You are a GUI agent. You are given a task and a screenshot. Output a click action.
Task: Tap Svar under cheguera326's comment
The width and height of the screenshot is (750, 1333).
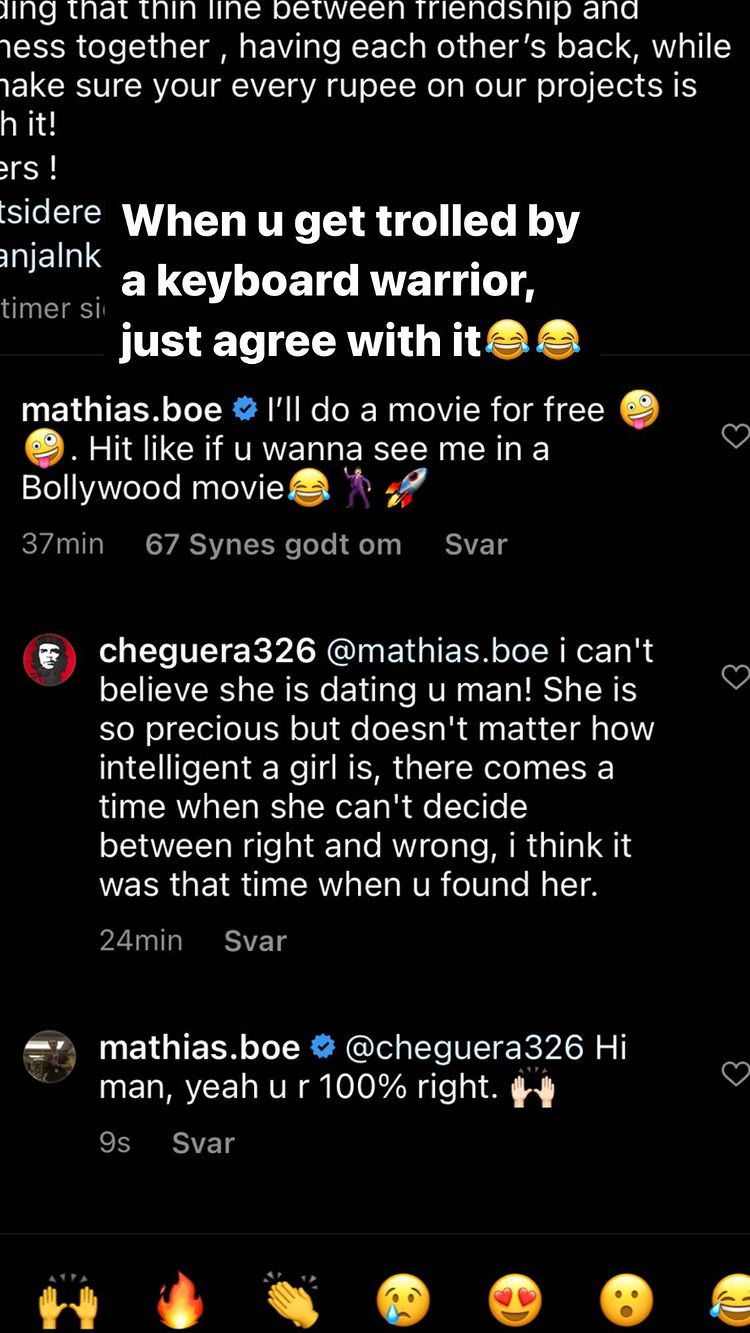[x=255, y=940]
